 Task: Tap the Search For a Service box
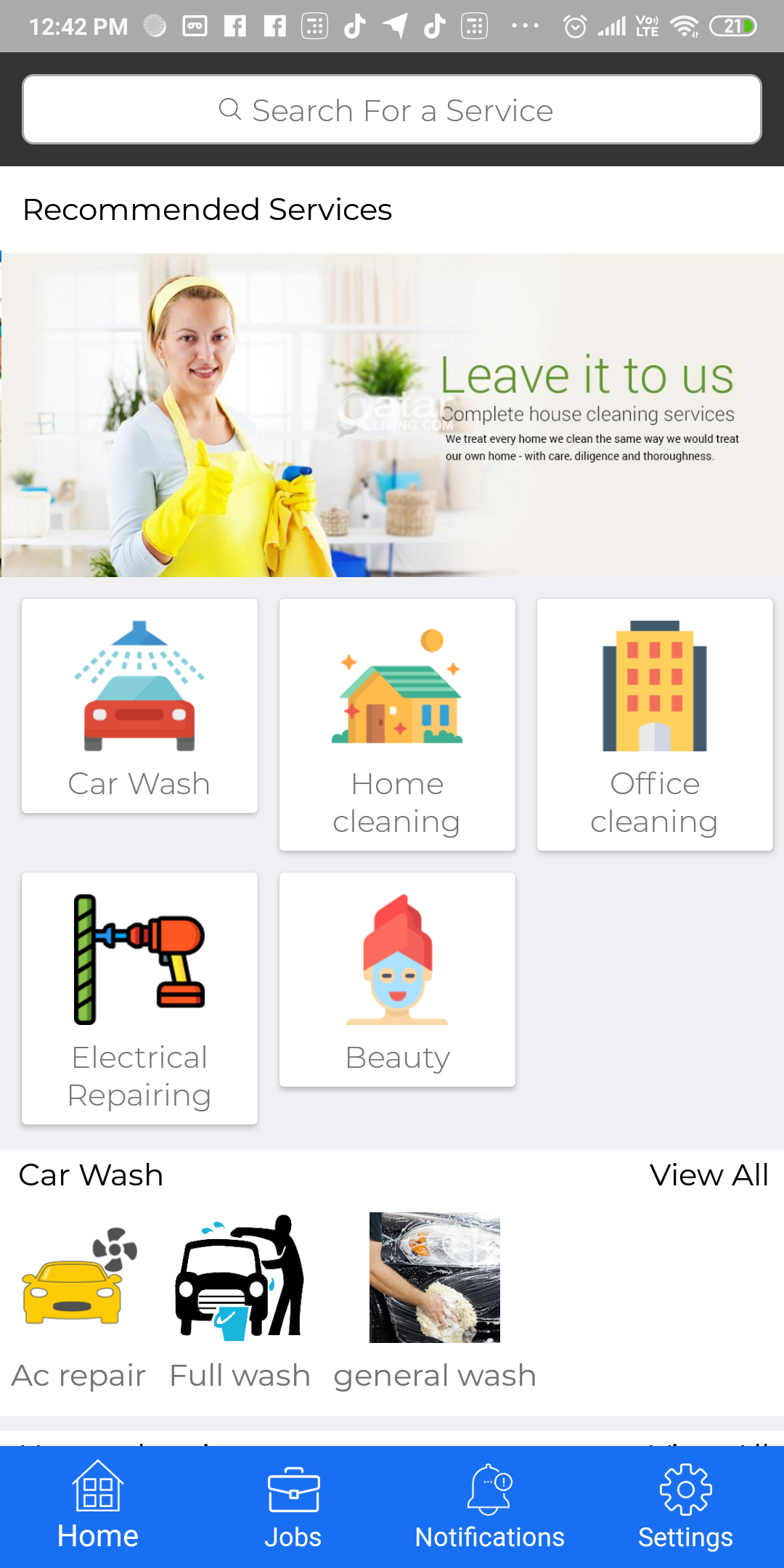(x=392, y=110)
